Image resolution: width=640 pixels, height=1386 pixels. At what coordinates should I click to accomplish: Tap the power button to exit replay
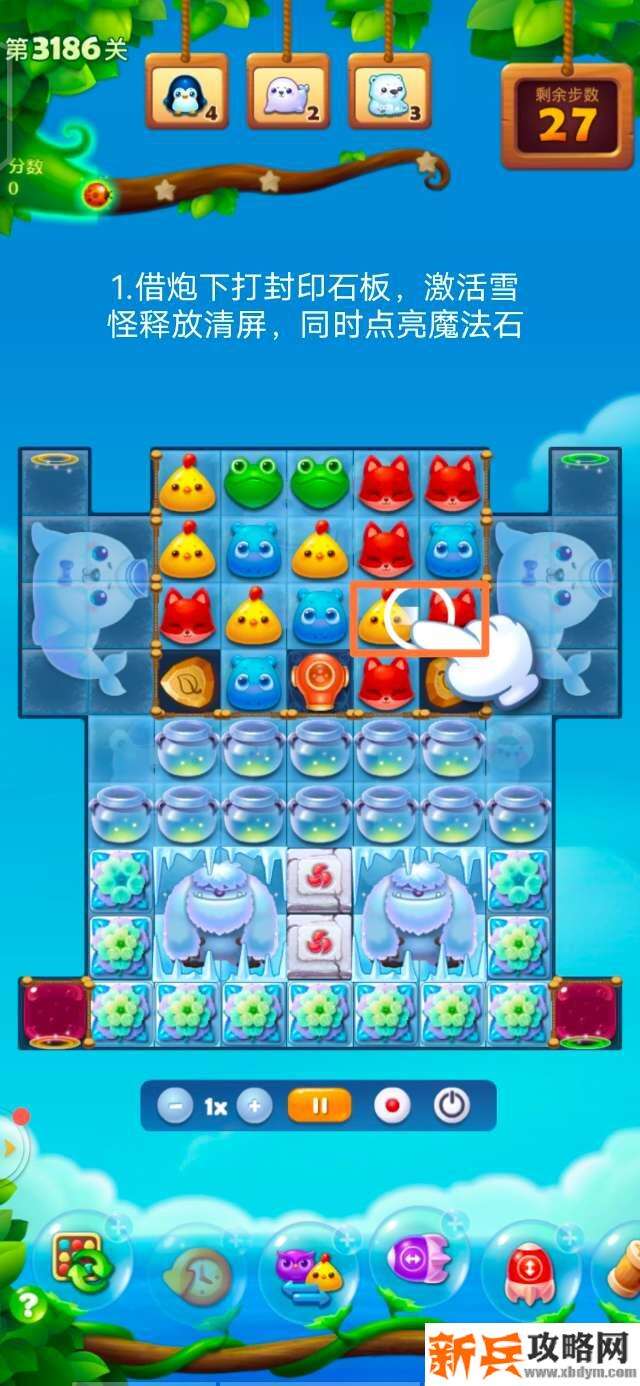point(452,1106)
